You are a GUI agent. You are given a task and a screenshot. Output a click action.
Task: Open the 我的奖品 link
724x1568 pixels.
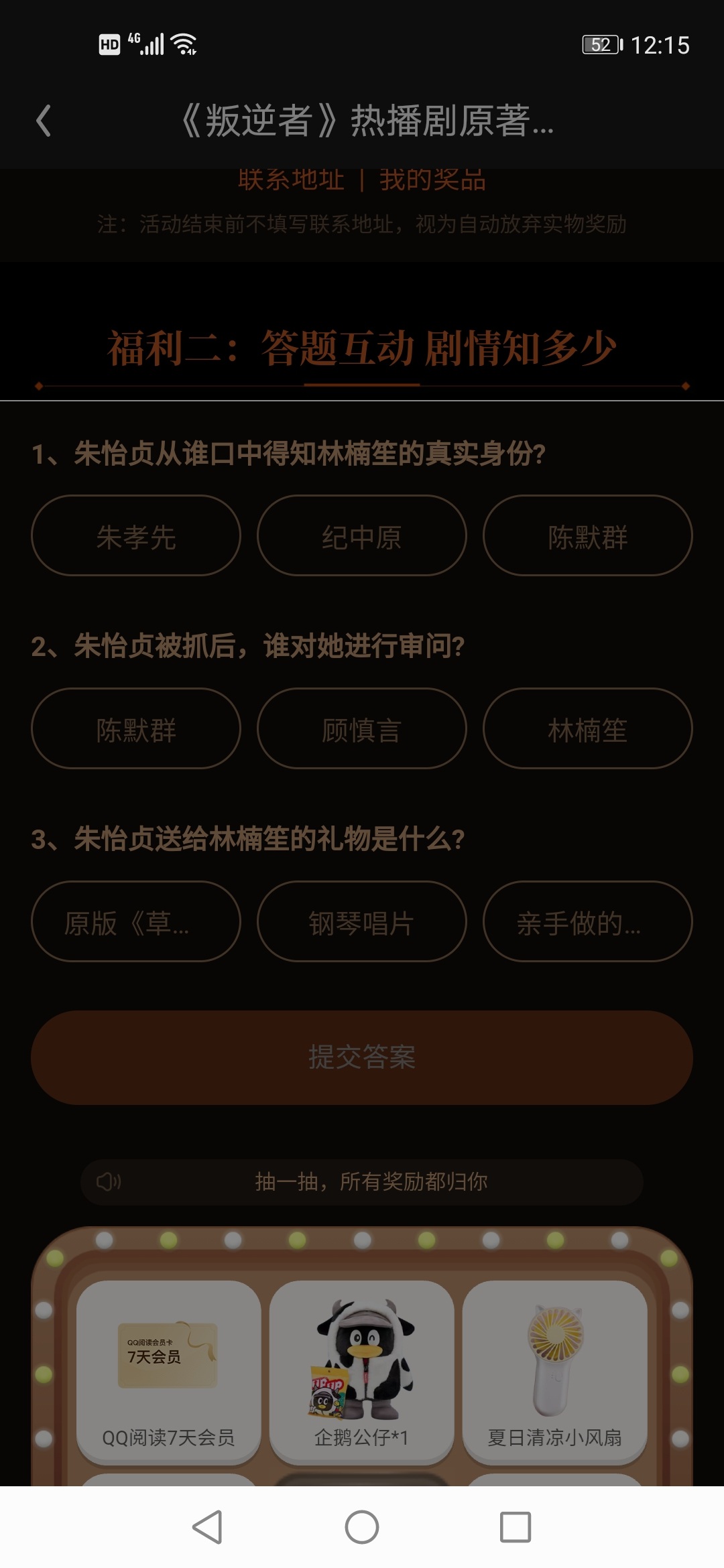tap(432, 180)
